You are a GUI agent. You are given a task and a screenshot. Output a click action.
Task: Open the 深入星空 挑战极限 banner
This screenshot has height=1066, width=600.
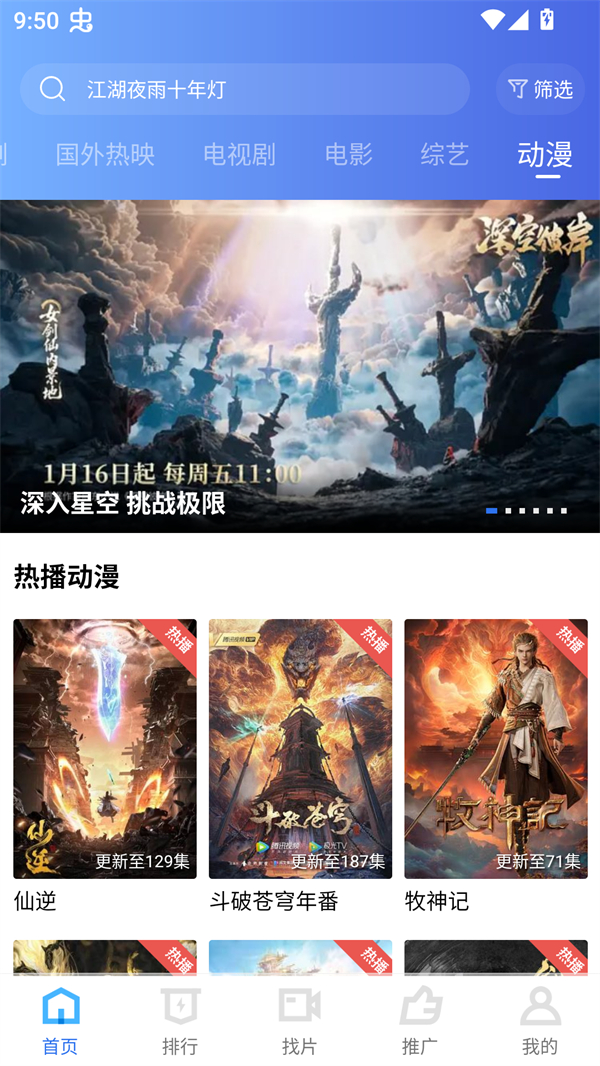coord(300,366)
